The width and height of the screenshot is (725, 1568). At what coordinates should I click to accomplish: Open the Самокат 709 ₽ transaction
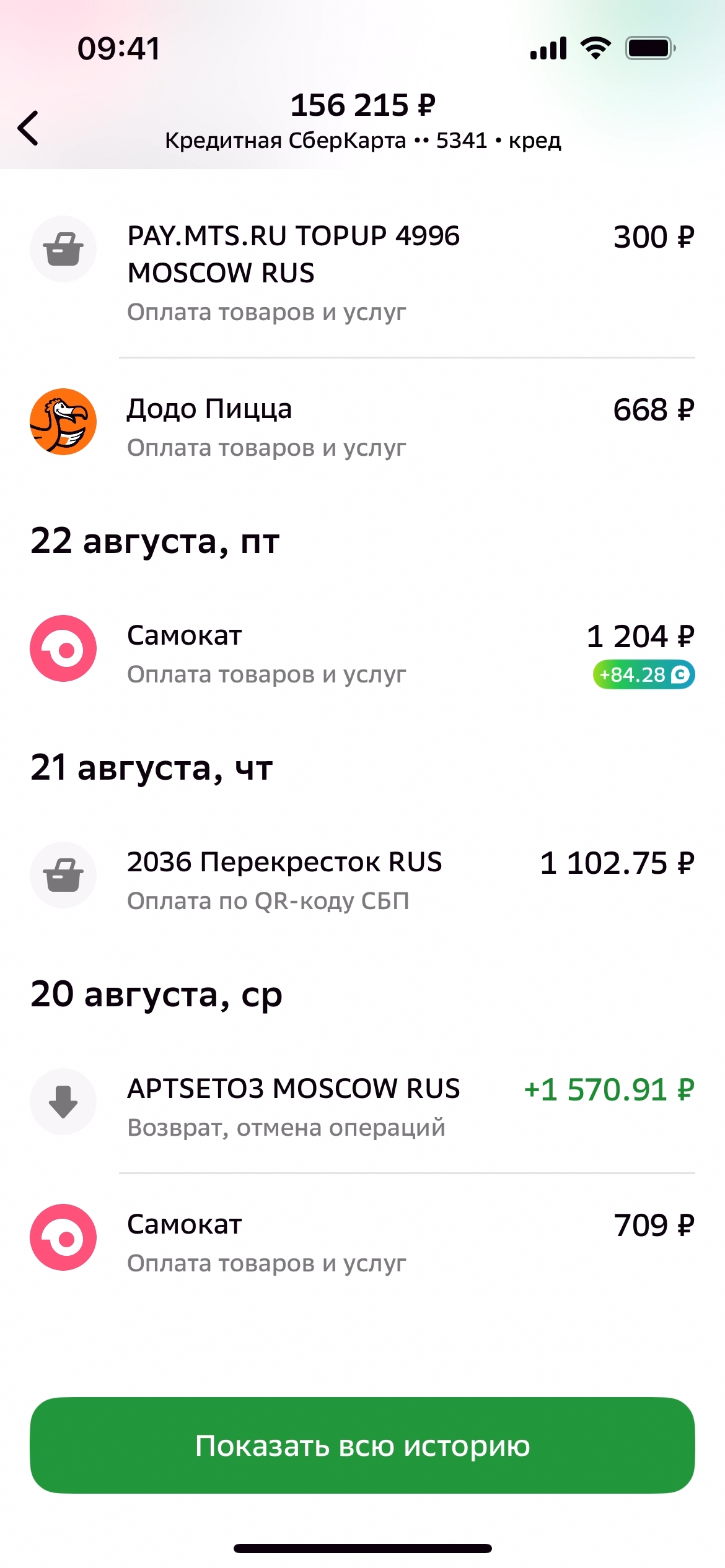pos(362,1242)
